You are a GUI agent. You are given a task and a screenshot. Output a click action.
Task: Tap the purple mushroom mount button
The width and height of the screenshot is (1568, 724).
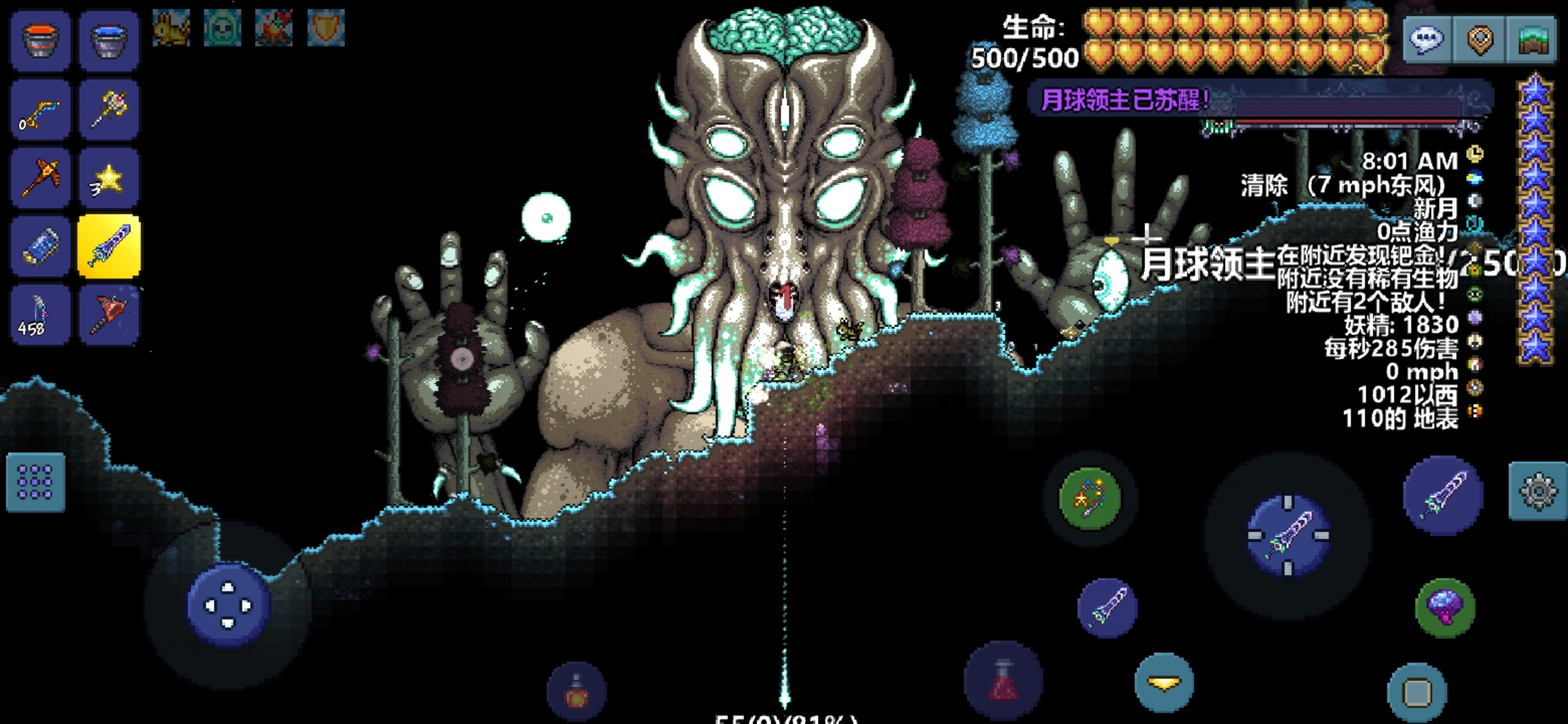point(1445,607)
